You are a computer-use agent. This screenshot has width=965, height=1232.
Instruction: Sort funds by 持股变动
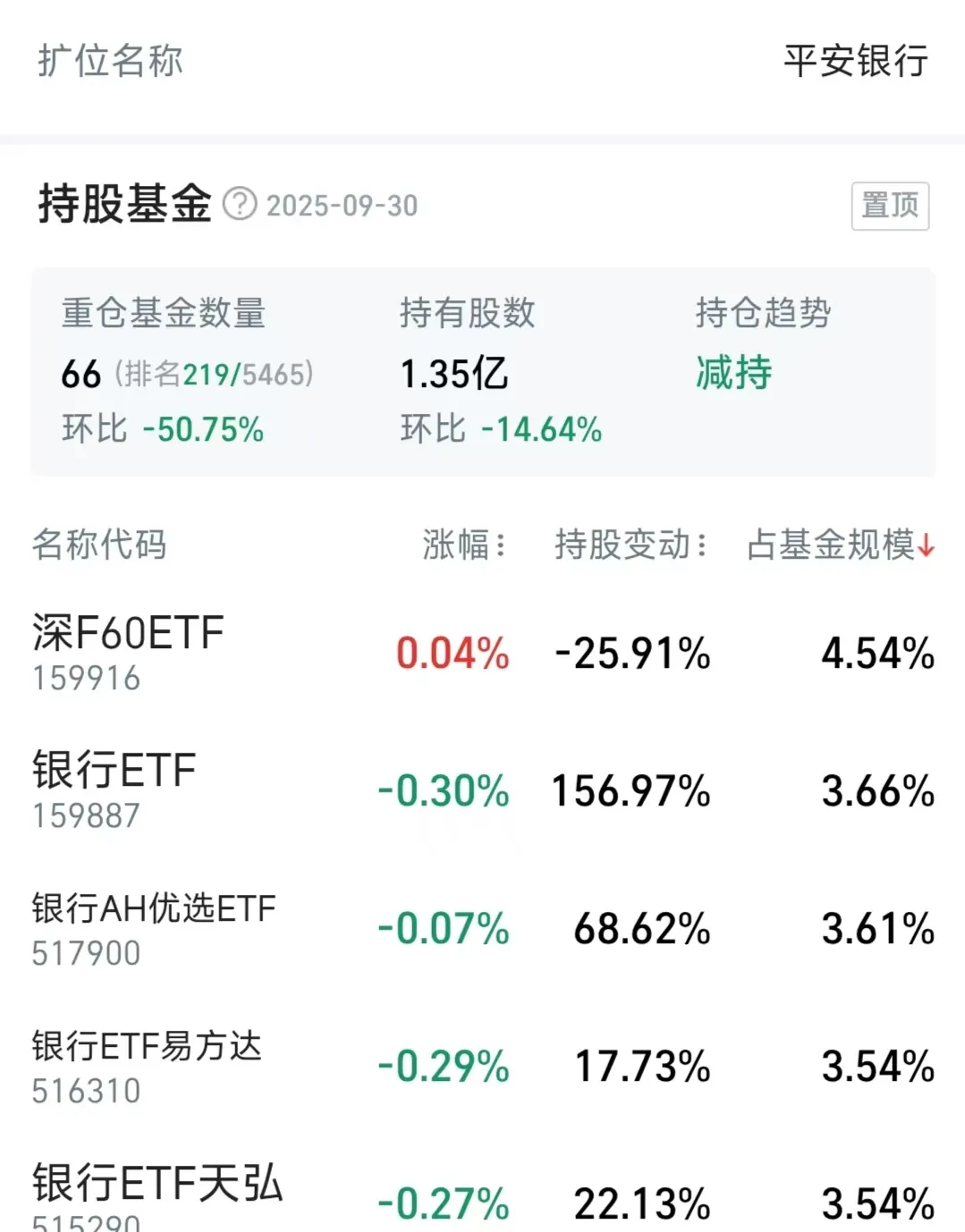[631, 544]
